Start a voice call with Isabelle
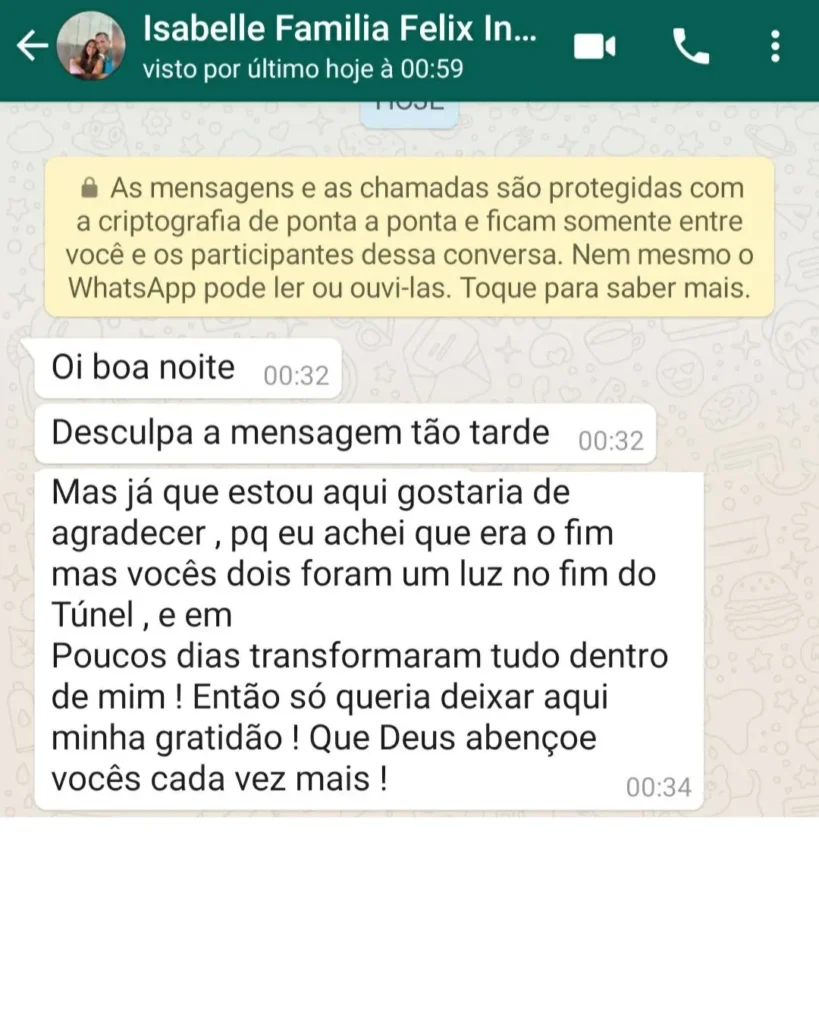The image size is (819, 1024). pyautogui.click(x=691, y=46)
